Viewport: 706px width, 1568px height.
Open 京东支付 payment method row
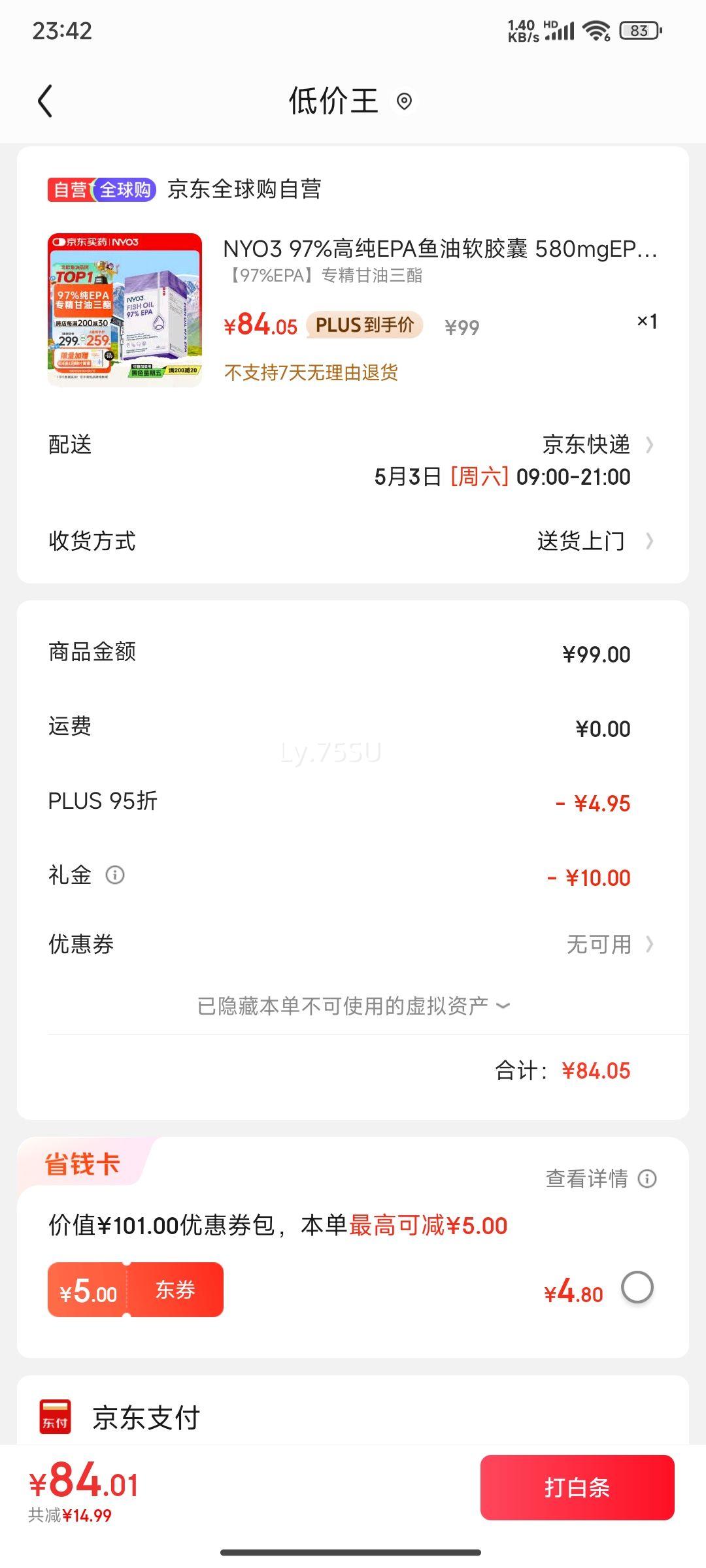pyautogui.click(x=353, y=1417)
